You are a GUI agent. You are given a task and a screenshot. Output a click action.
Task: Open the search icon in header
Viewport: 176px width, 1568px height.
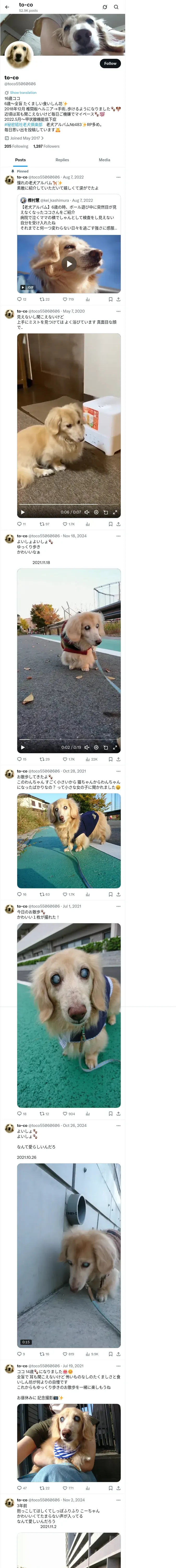116,7
